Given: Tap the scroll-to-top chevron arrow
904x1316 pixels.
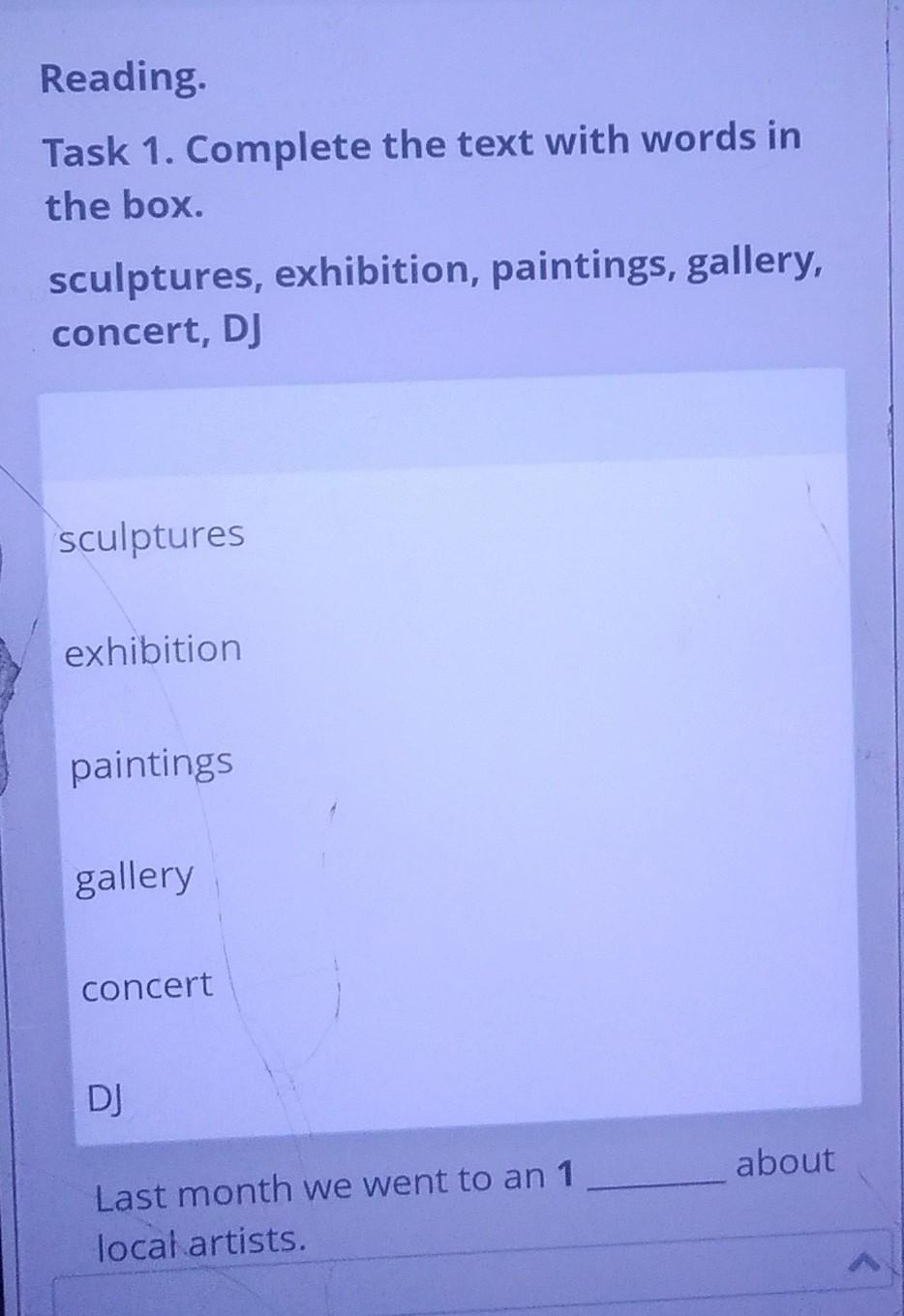Looking at the screenshot, I should pyautogui.click(x=868, y=1262).
